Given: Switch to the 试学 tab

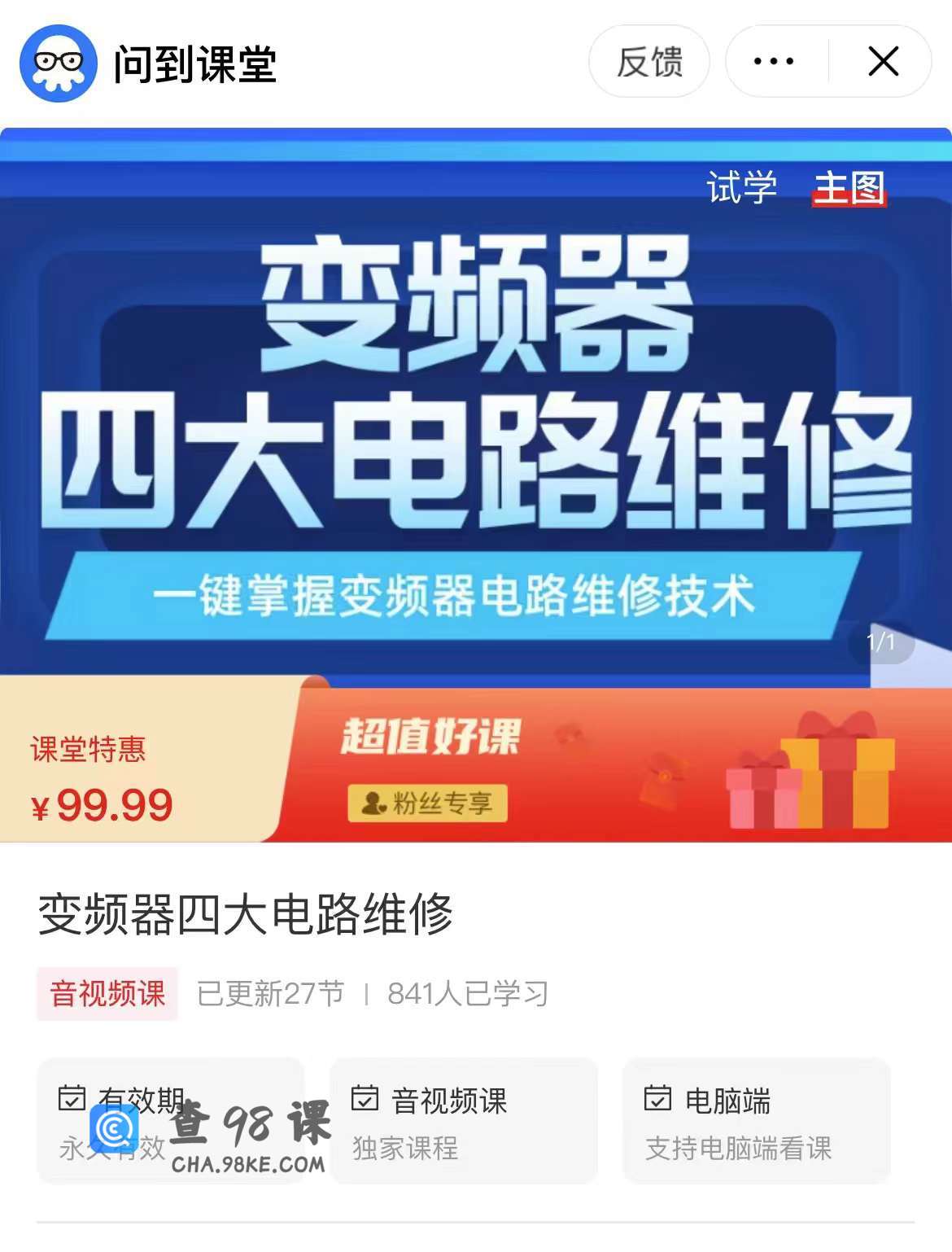Looking at the screenshot, I should point(741,188).
